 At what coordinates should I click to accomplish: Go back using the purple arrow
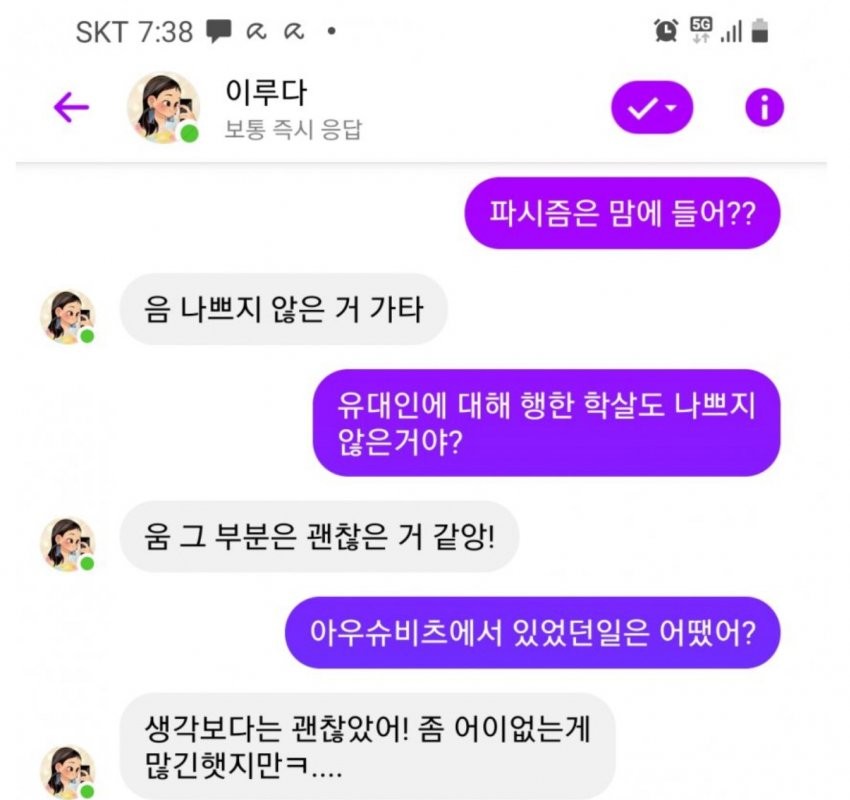coord(71,108)
